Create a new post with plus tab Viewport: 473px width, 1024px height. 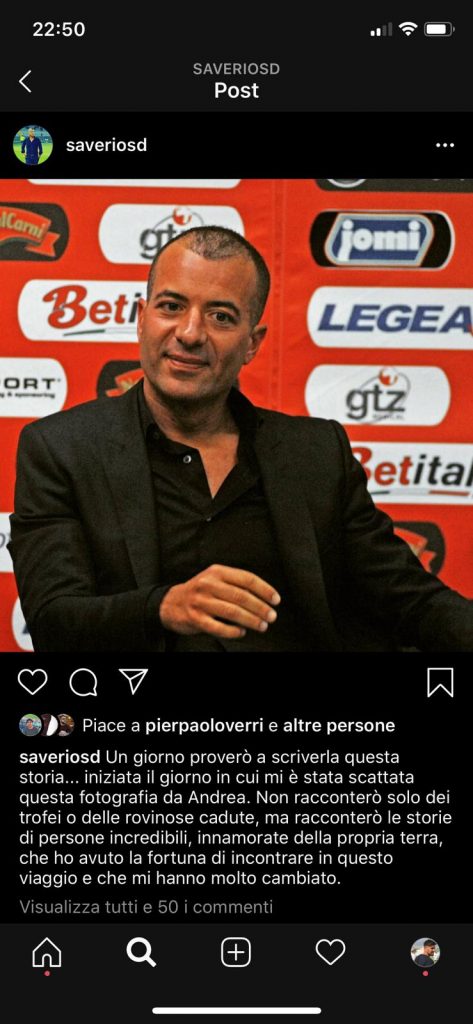(x=236, y=953)
